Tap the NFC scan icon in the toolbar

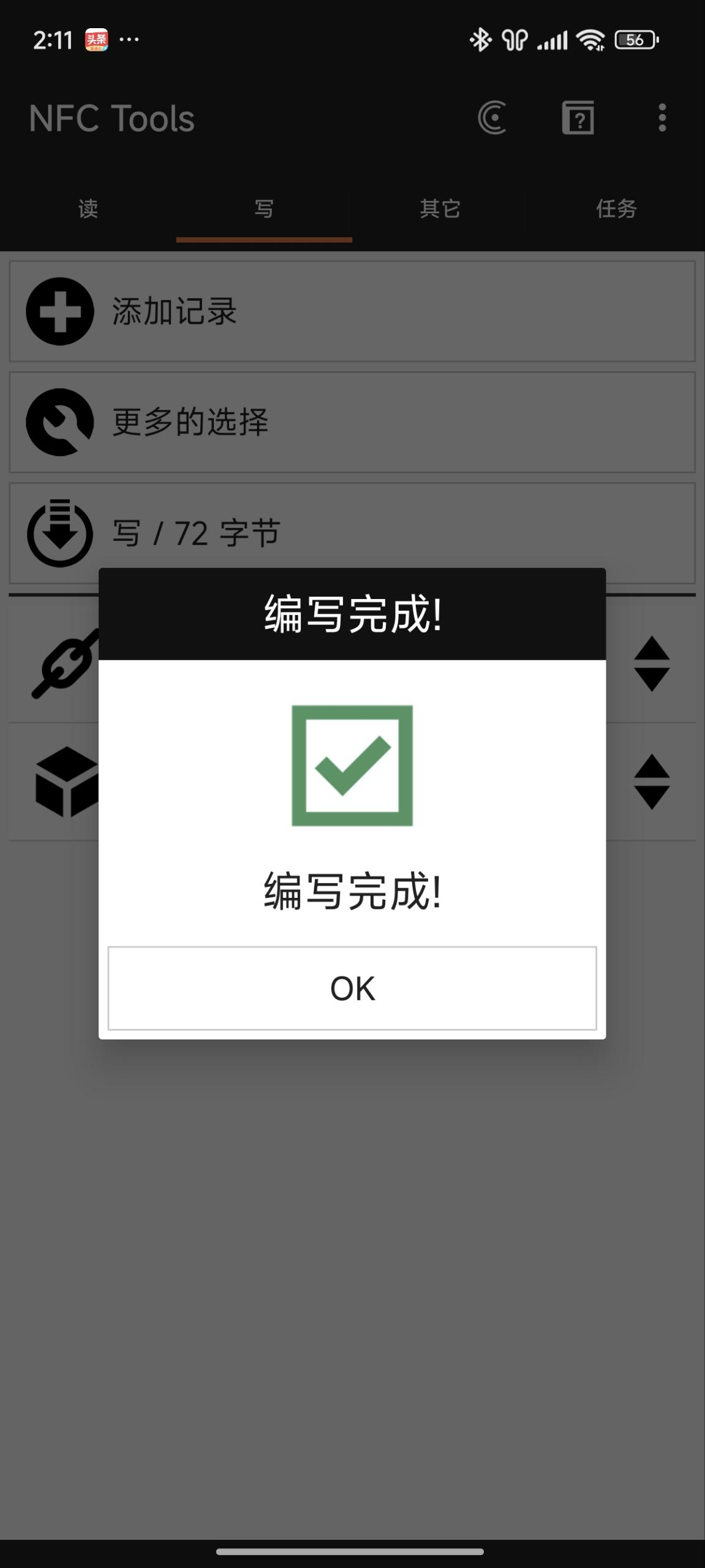tap(492, 118)
